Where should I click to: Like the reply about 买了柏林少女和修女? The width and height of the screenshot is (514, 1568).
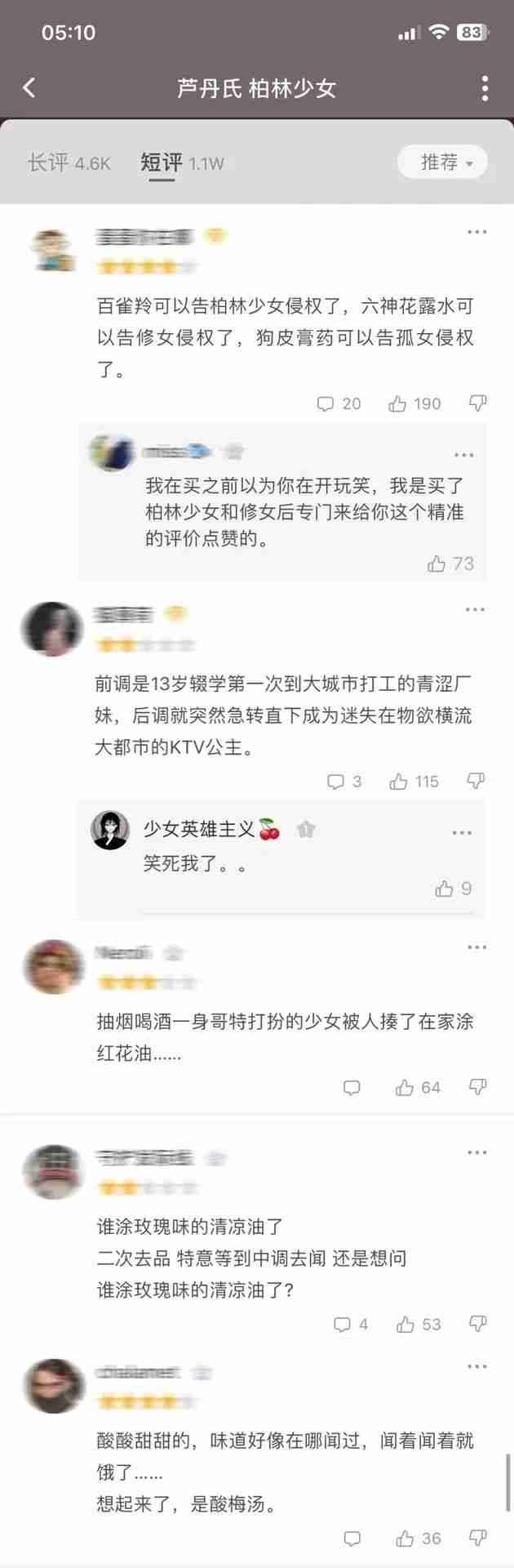tap(437, 563)
